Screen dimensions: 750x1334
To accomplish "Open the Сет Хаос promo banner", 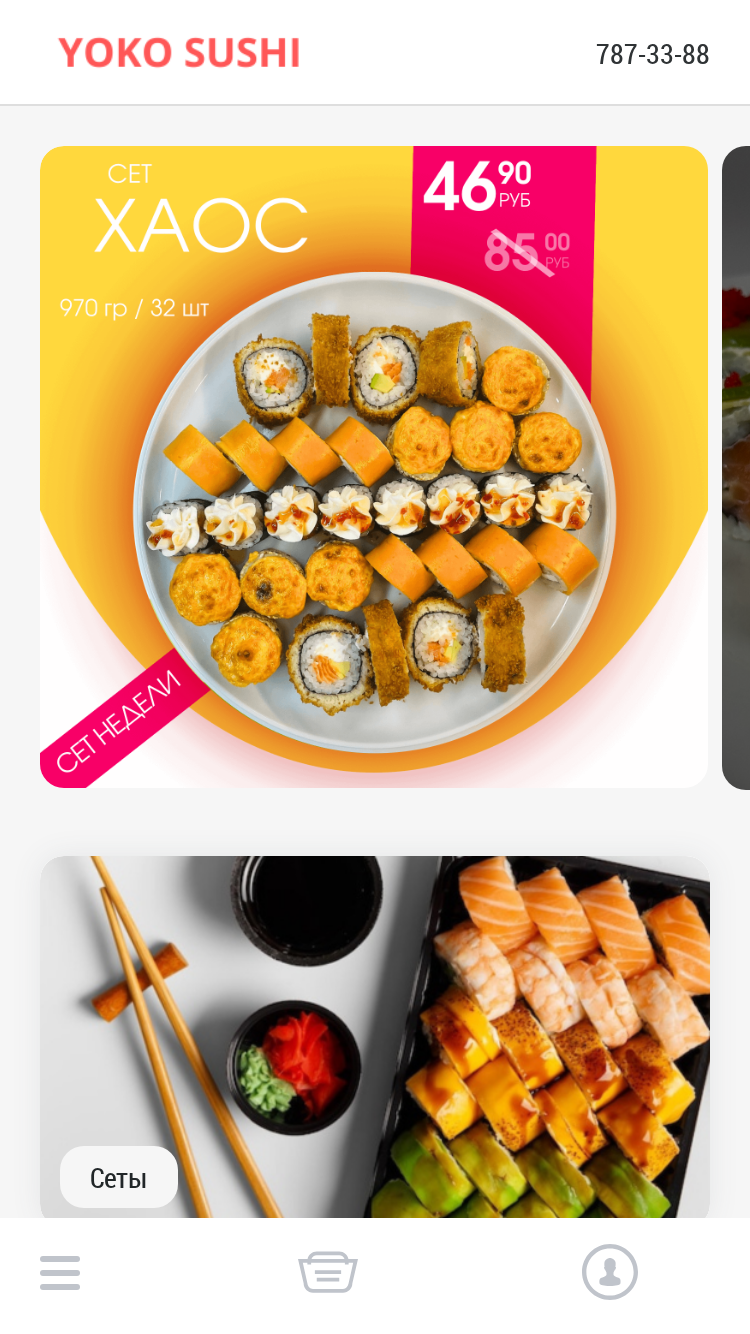I will tap(374, 467).
